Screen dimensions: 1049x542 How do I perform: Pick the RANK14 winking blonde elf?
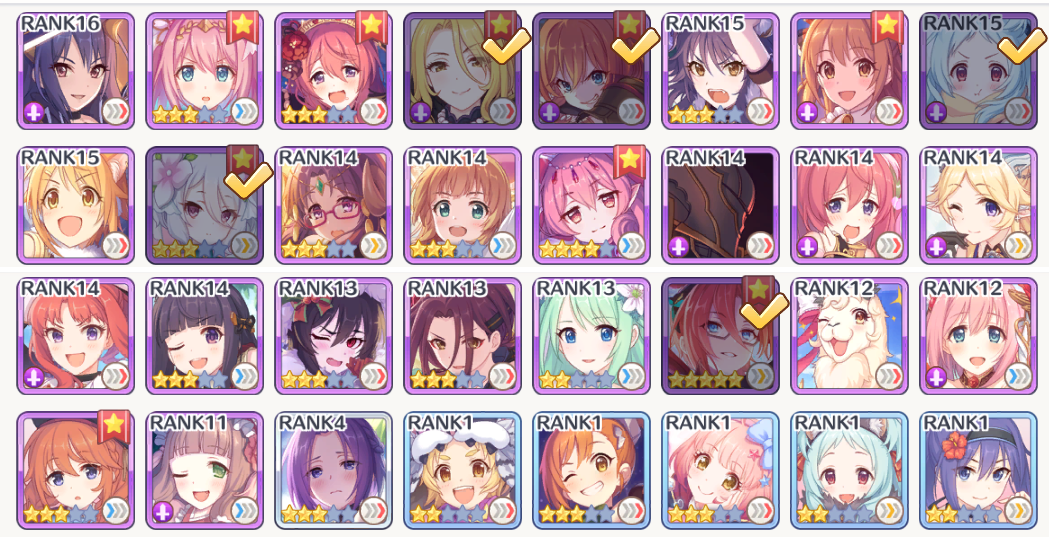[978, 205]
